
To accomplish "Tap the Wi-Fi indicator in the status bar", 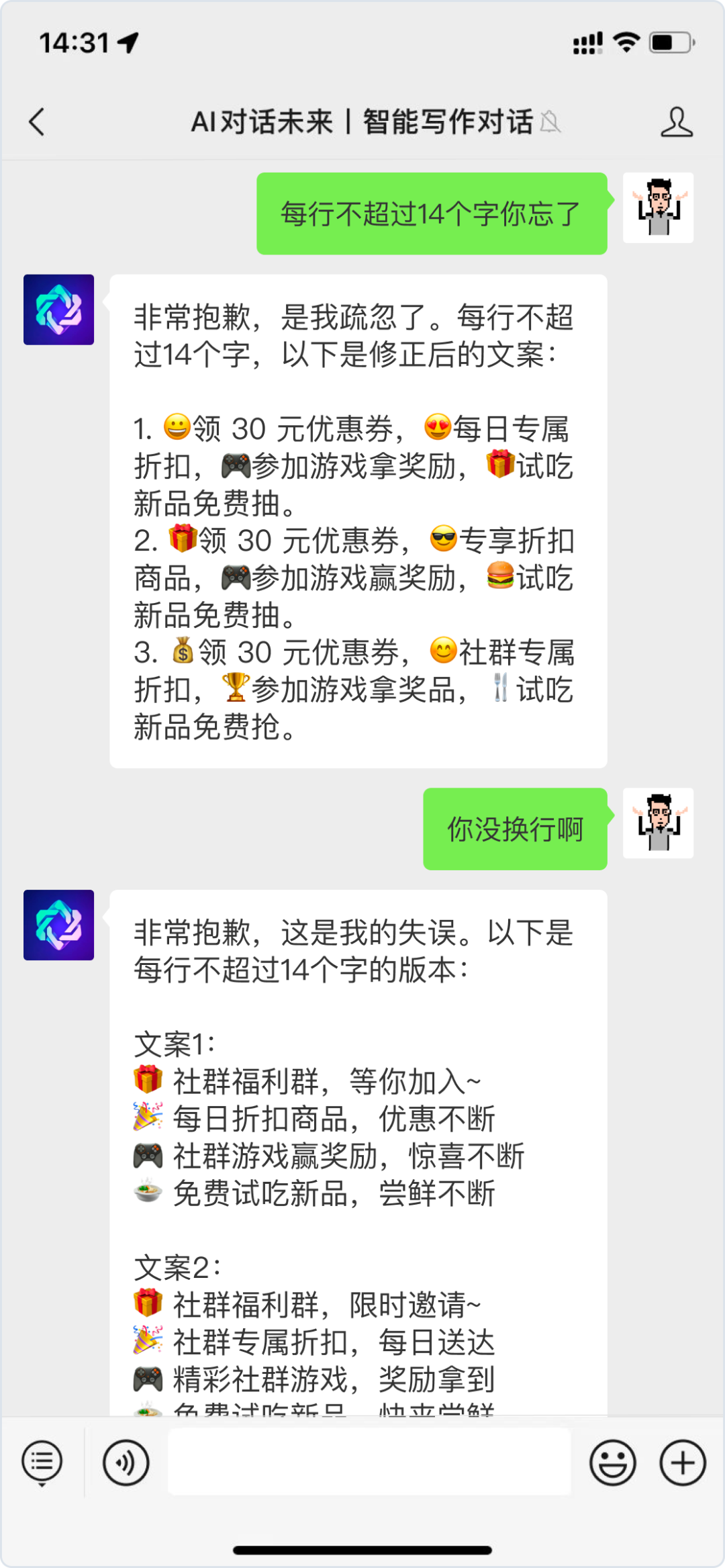I will point(624,42).
